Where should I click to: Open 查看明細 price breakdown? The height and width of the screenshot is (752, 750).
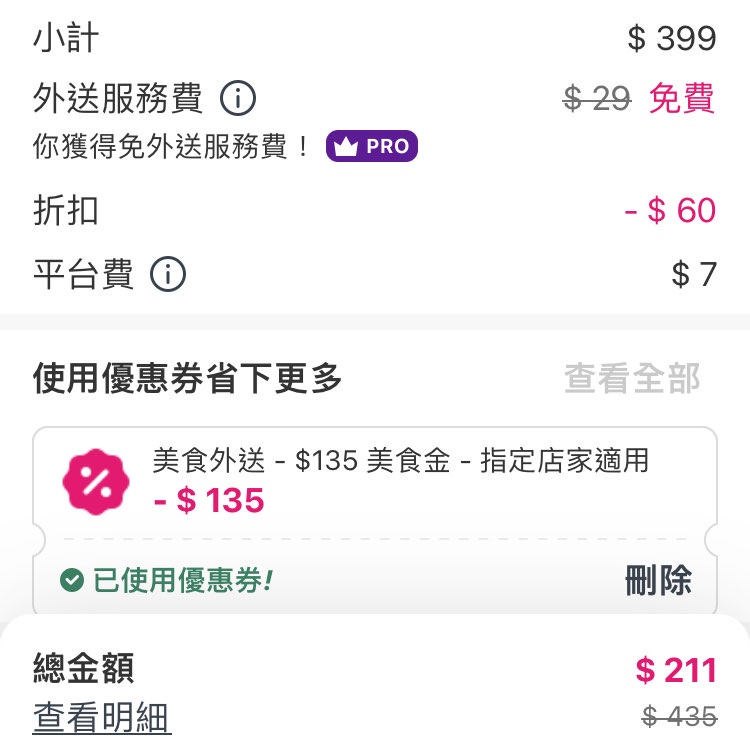(102, 718)
